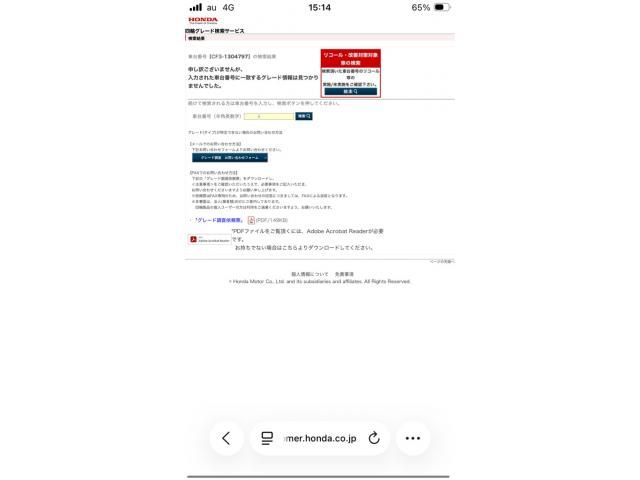
Task: Tap the search button beside the chassis number field
Action: click(304, 116)
